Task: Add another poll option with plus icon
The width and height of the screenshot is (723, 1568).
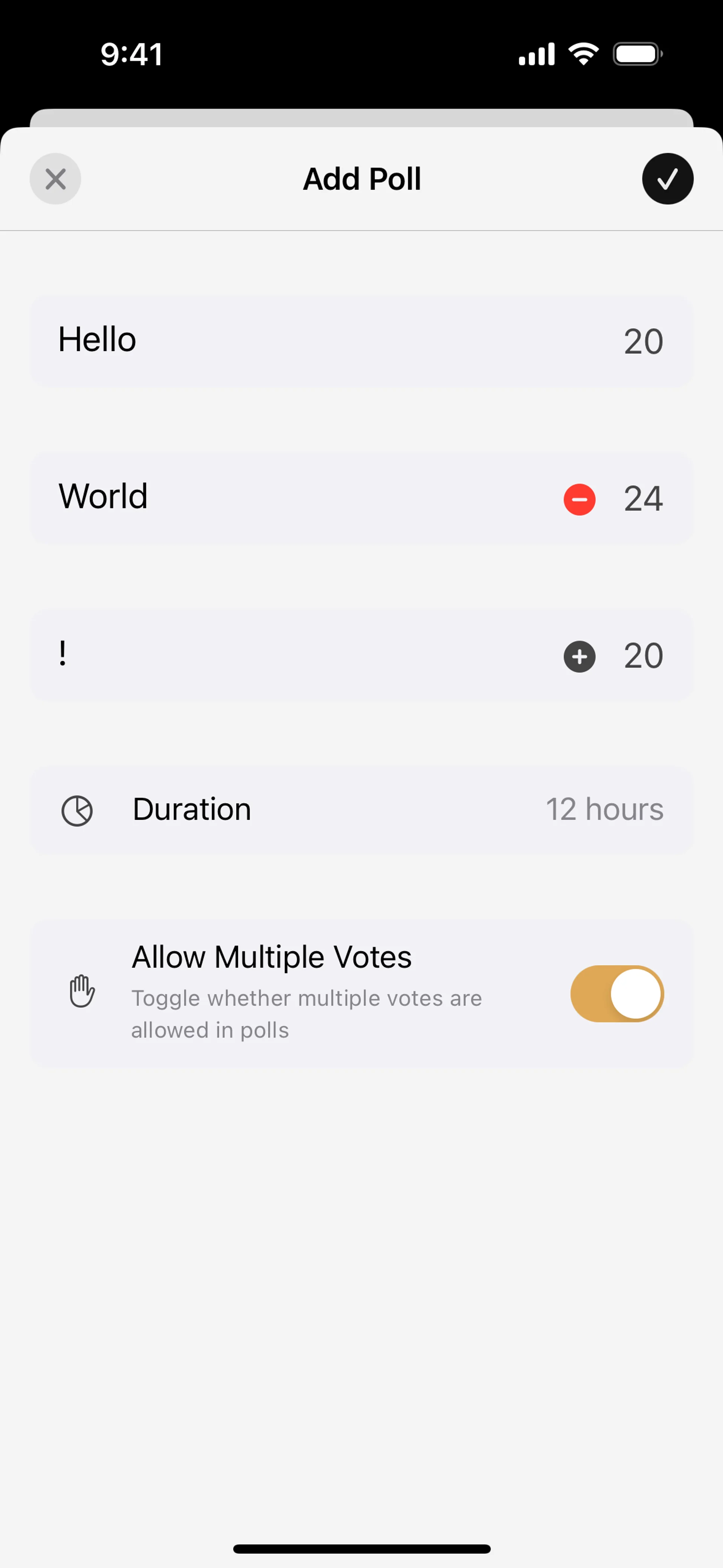Action: (580, 657)
